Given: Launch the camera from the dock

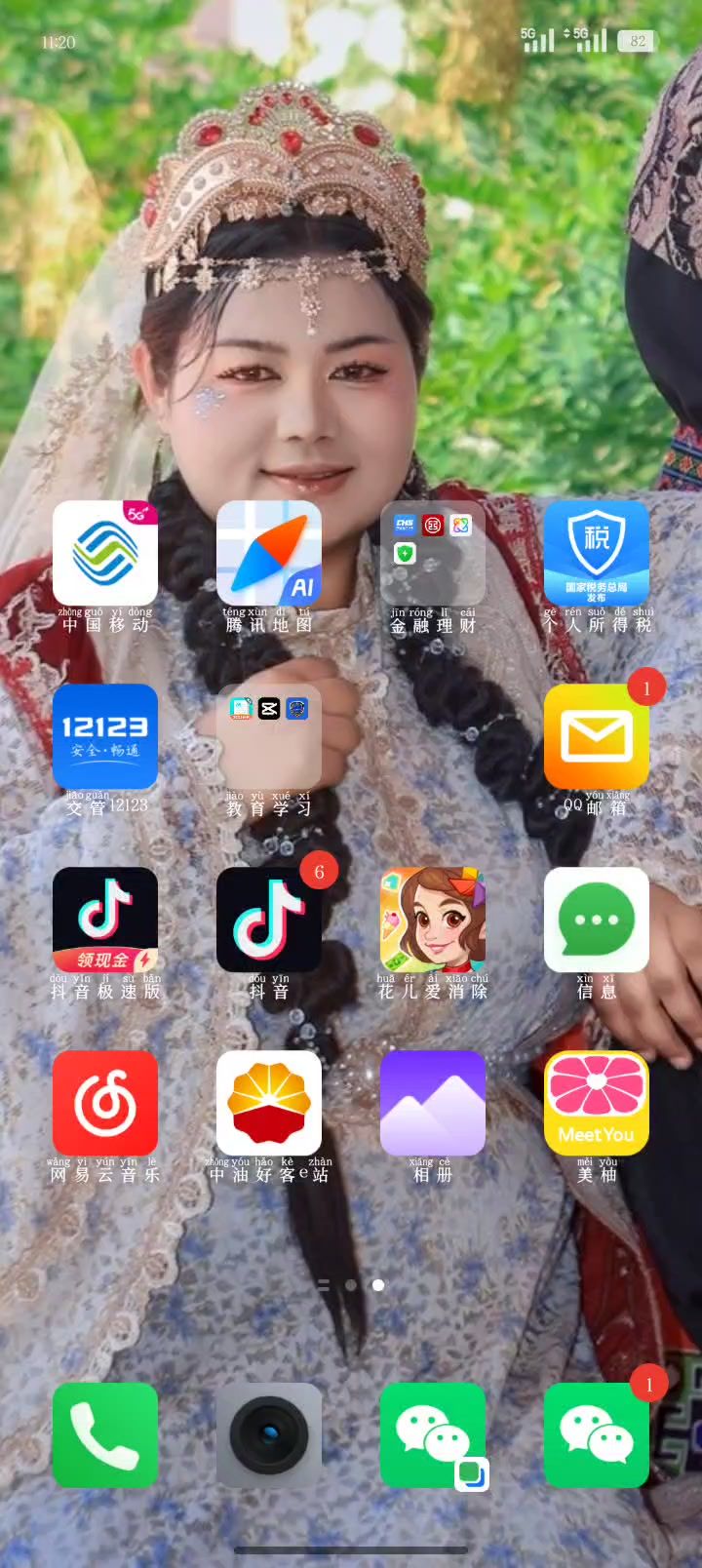Looking at the screenshot, I should [269, 1434].
